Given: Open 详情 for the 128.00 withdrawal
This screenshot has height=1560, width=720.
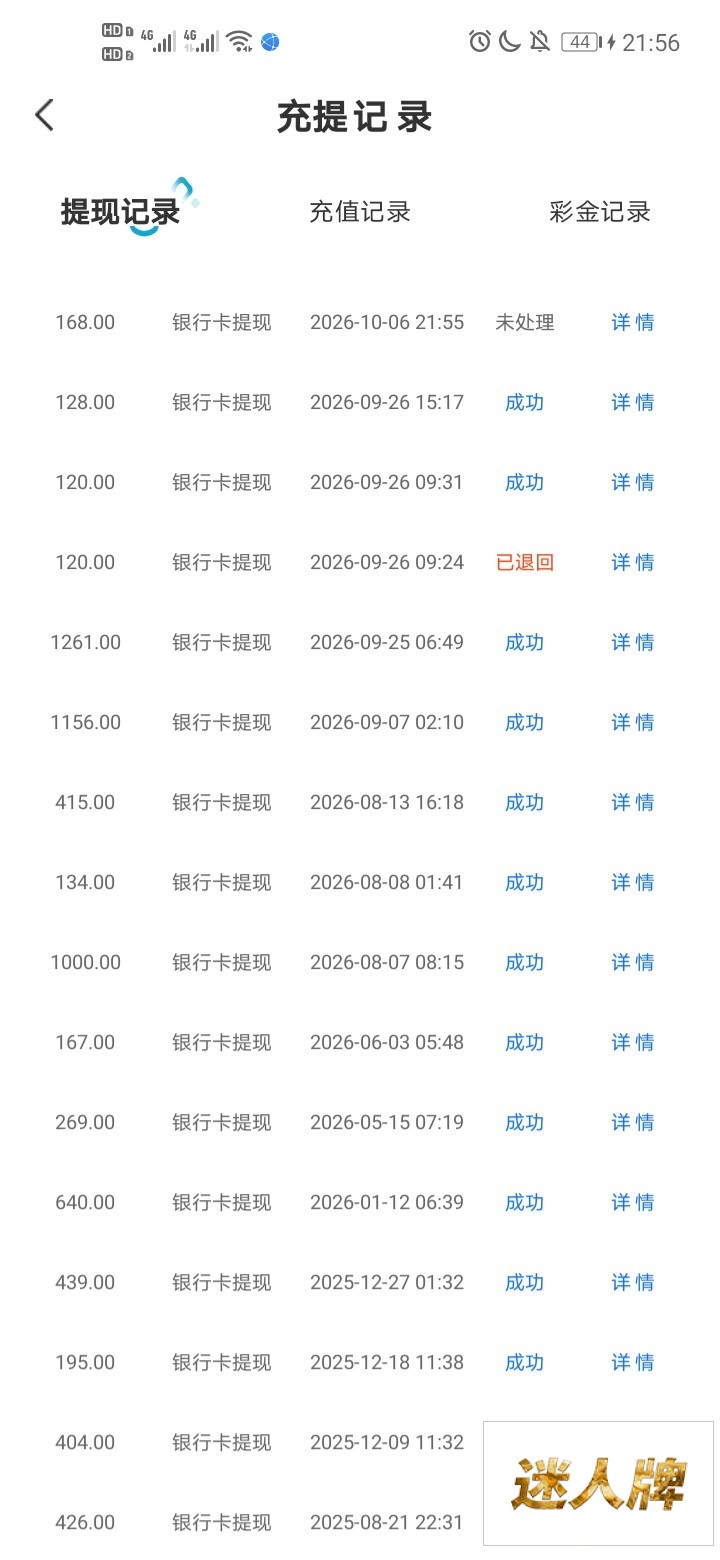Looking at the screenshot, I should (633, 402).
